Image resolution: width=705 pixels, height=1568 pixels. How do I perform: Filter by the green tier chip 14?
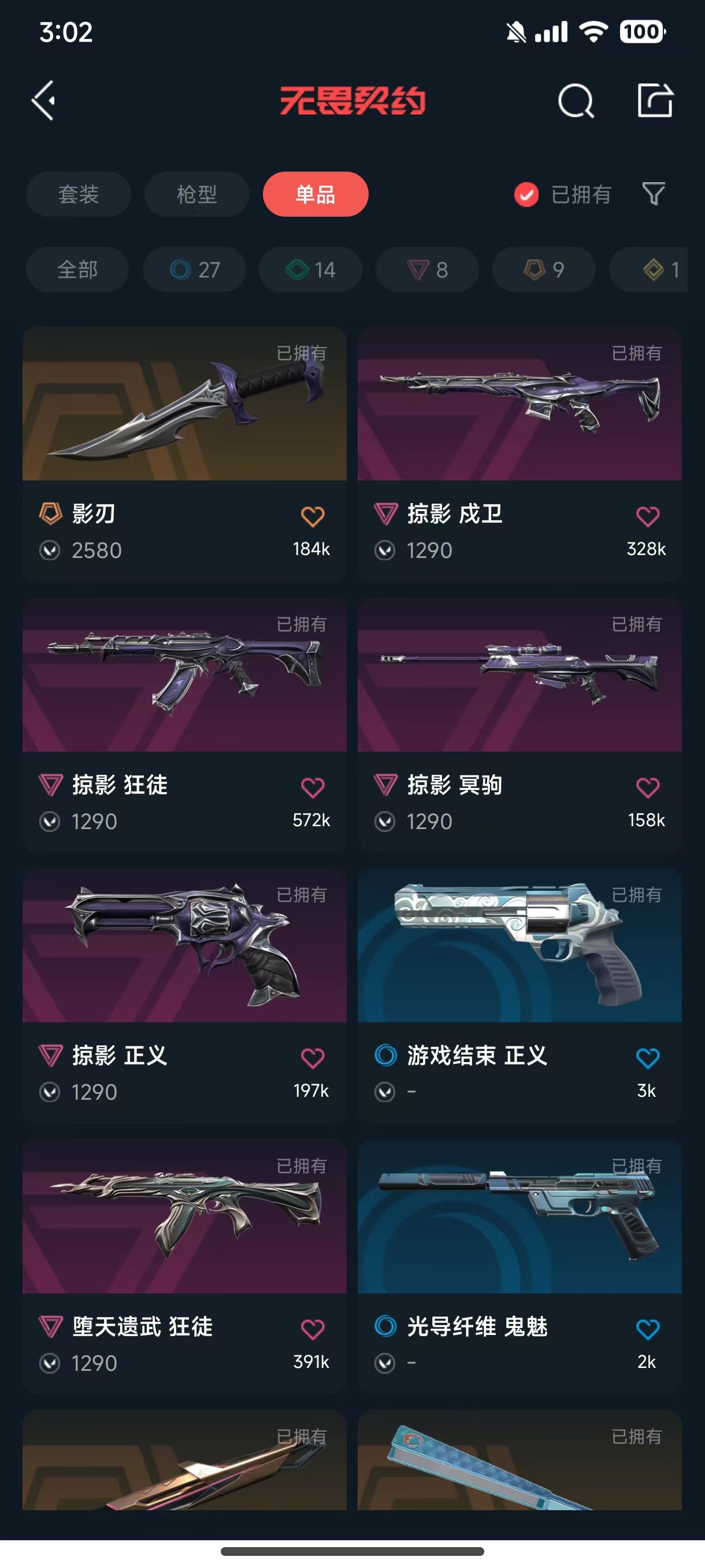click(x=311, y=269)
